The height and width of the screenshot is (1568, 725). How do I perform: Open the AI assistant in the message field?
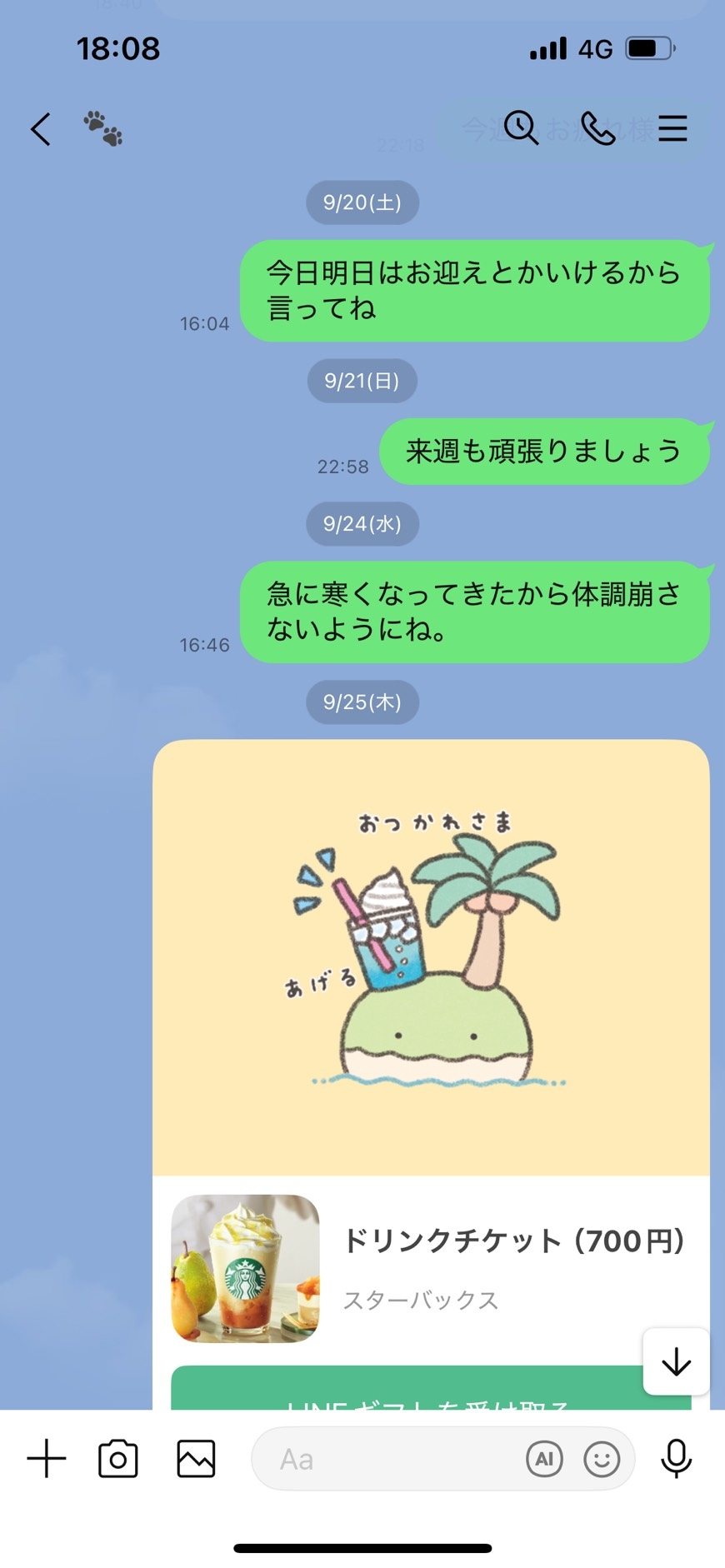pyautogui.click(x=544, y=1459)
